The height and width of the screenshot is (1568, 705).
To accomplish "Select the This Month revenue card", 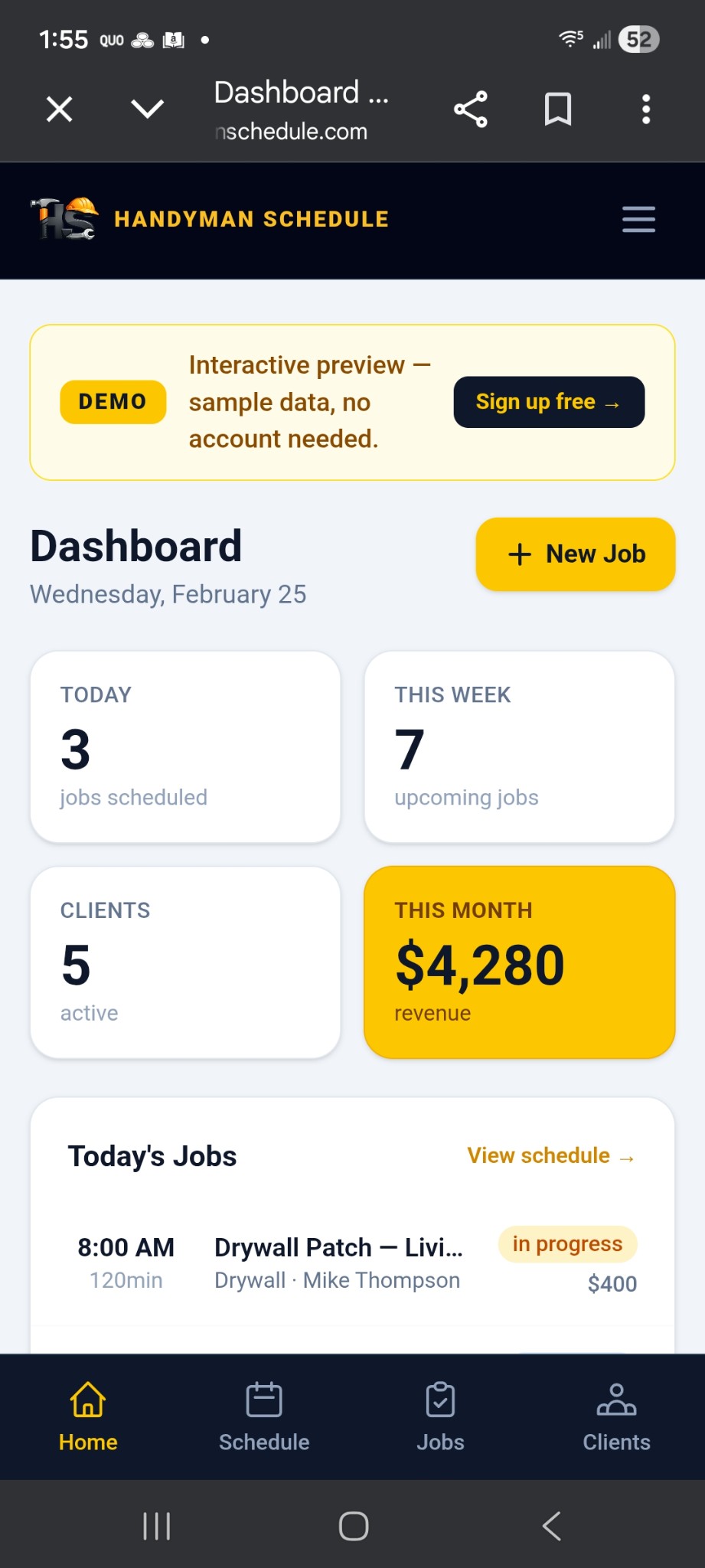I will coord(519,962).
